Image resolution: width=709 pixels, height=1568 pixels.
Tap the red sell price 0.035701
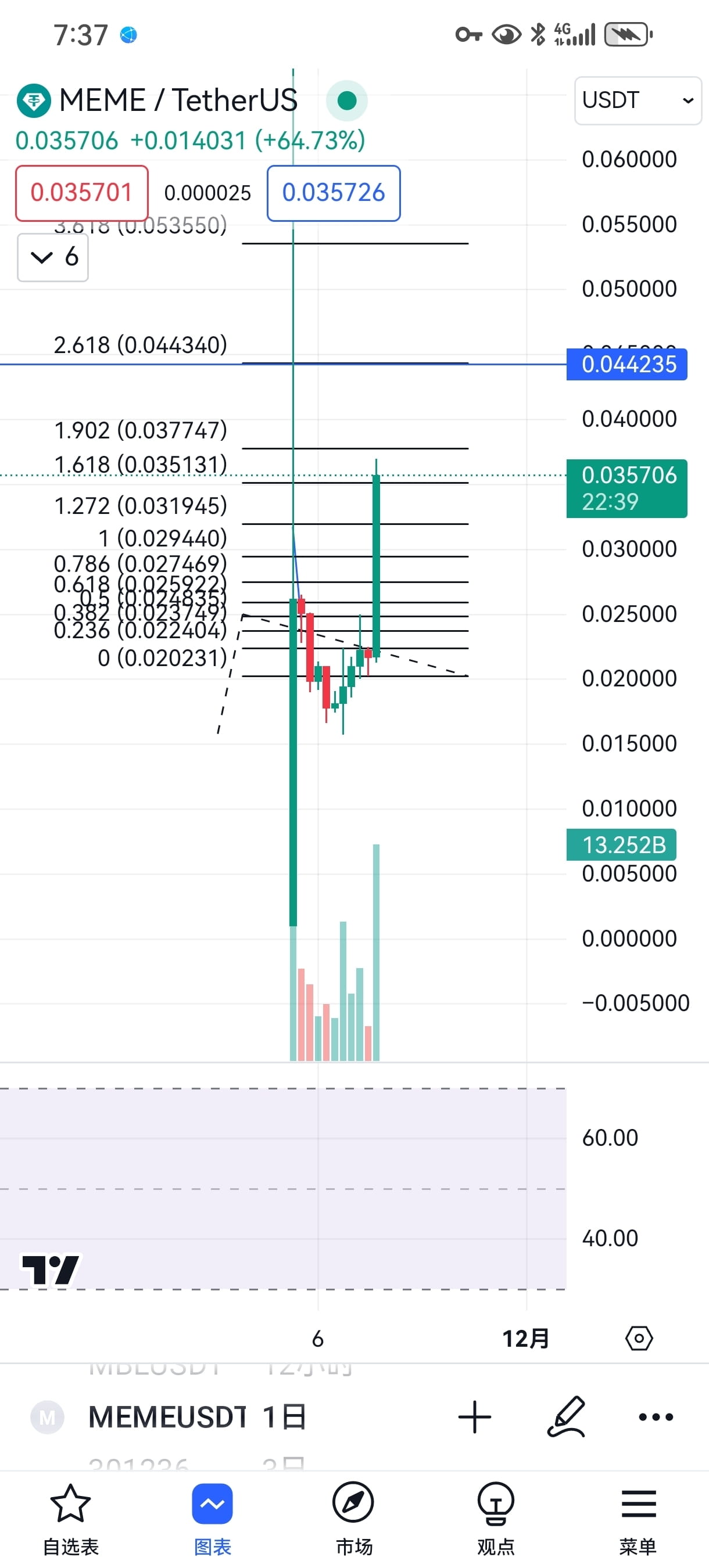(x=81, y=192)
